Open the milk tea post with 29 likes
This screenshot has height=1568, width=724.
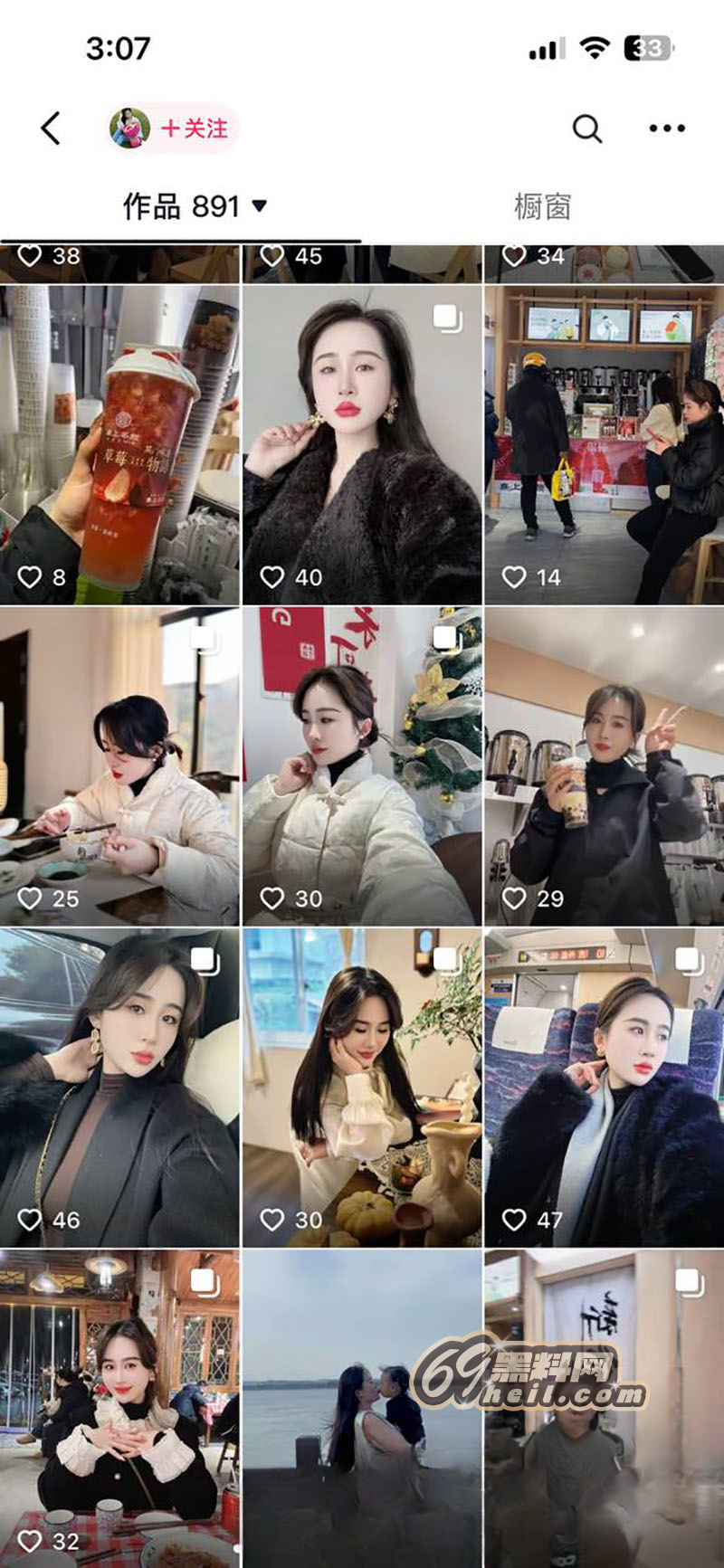[604, 766]
